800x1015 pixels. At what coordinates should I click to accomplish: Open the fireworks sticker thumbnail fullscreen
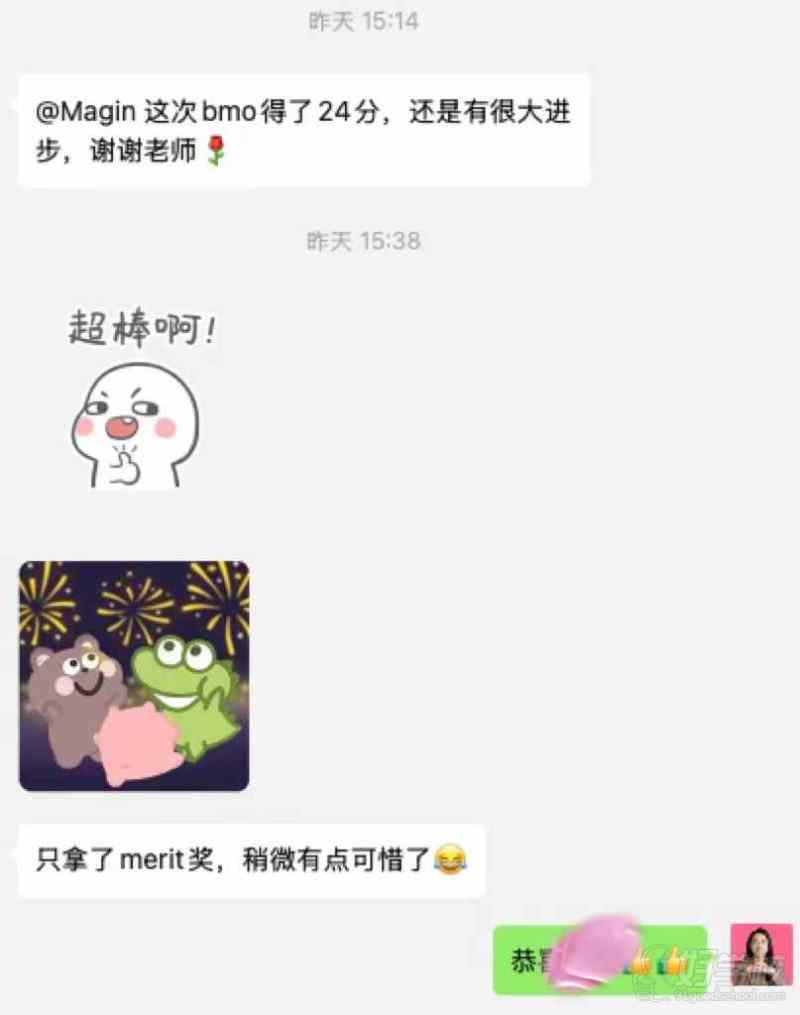coord(133,673)
